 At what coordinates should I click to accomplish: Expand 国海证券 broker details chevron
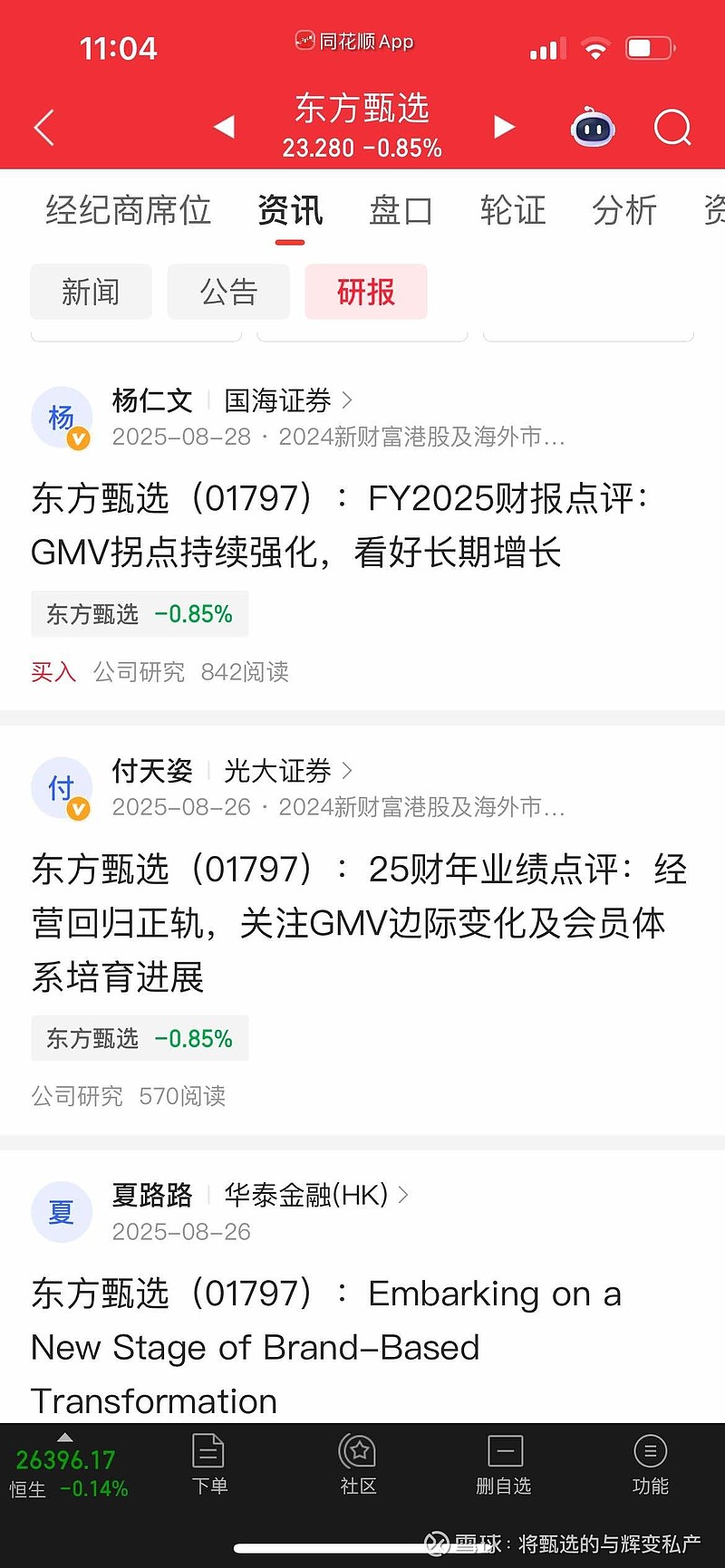[347, 400]
